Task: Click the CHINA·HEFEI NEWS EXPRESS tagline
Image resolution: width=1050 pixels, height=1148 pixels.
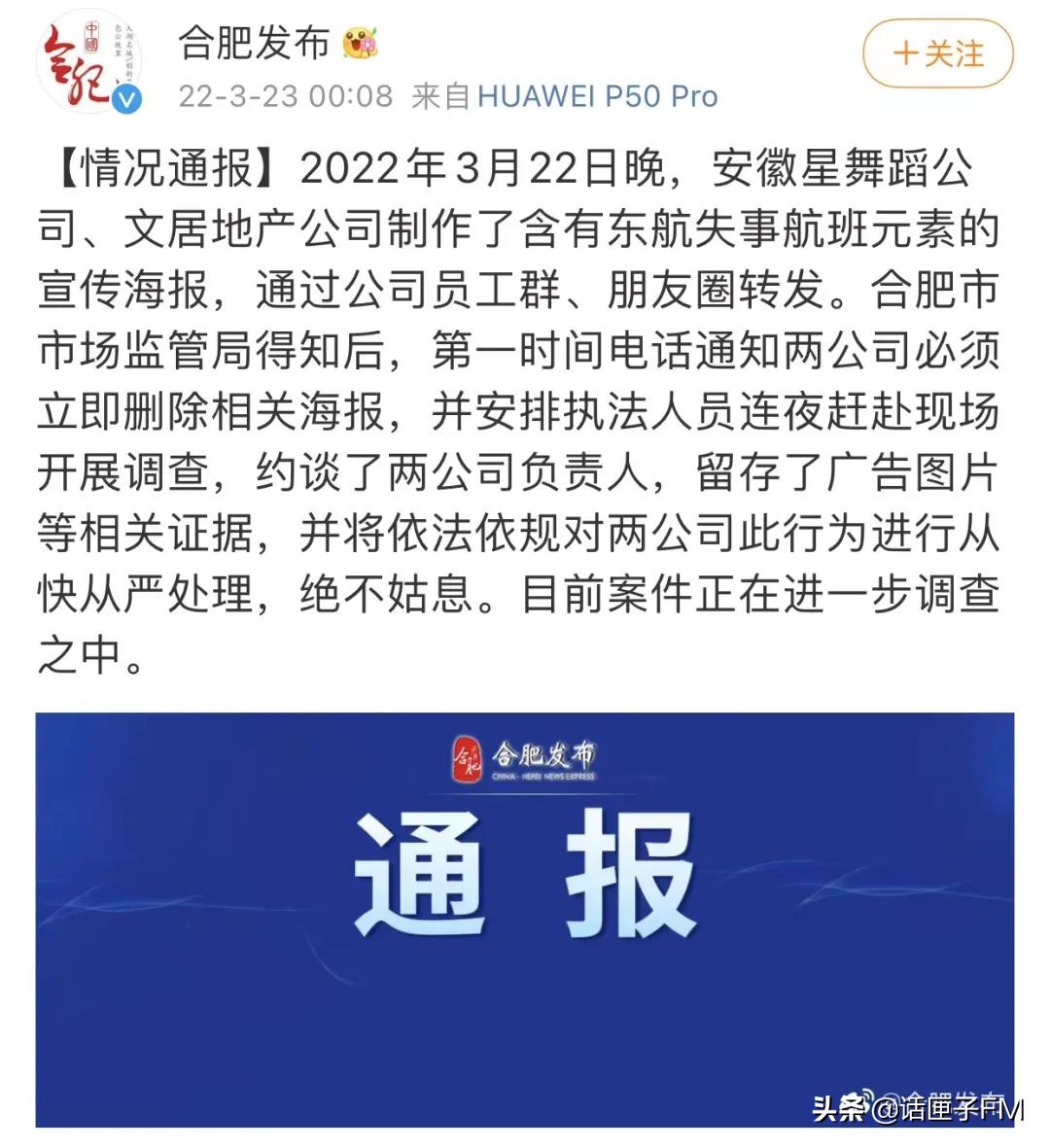Action: (x=544, y=774)
